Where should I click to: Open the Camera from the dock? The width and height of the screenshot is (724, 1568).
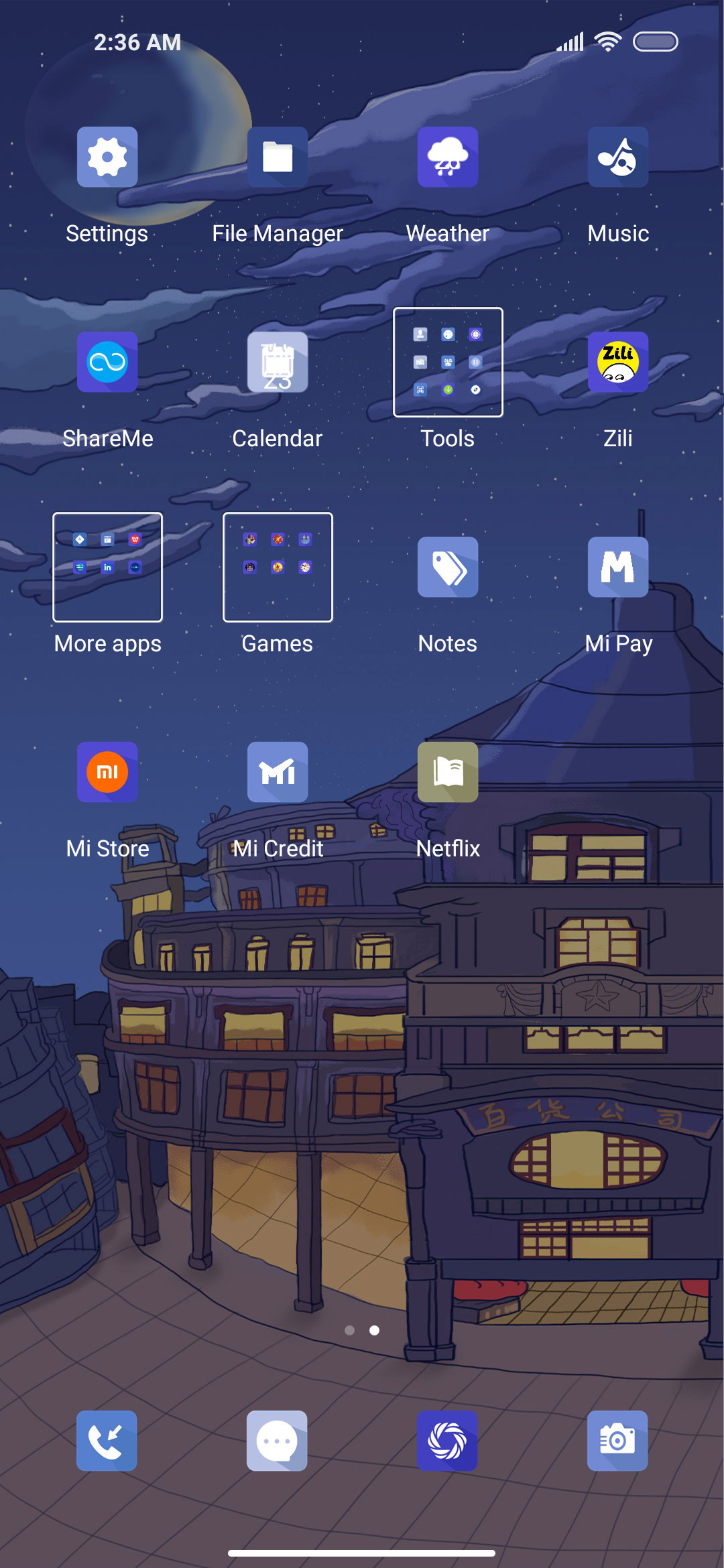618,1441
